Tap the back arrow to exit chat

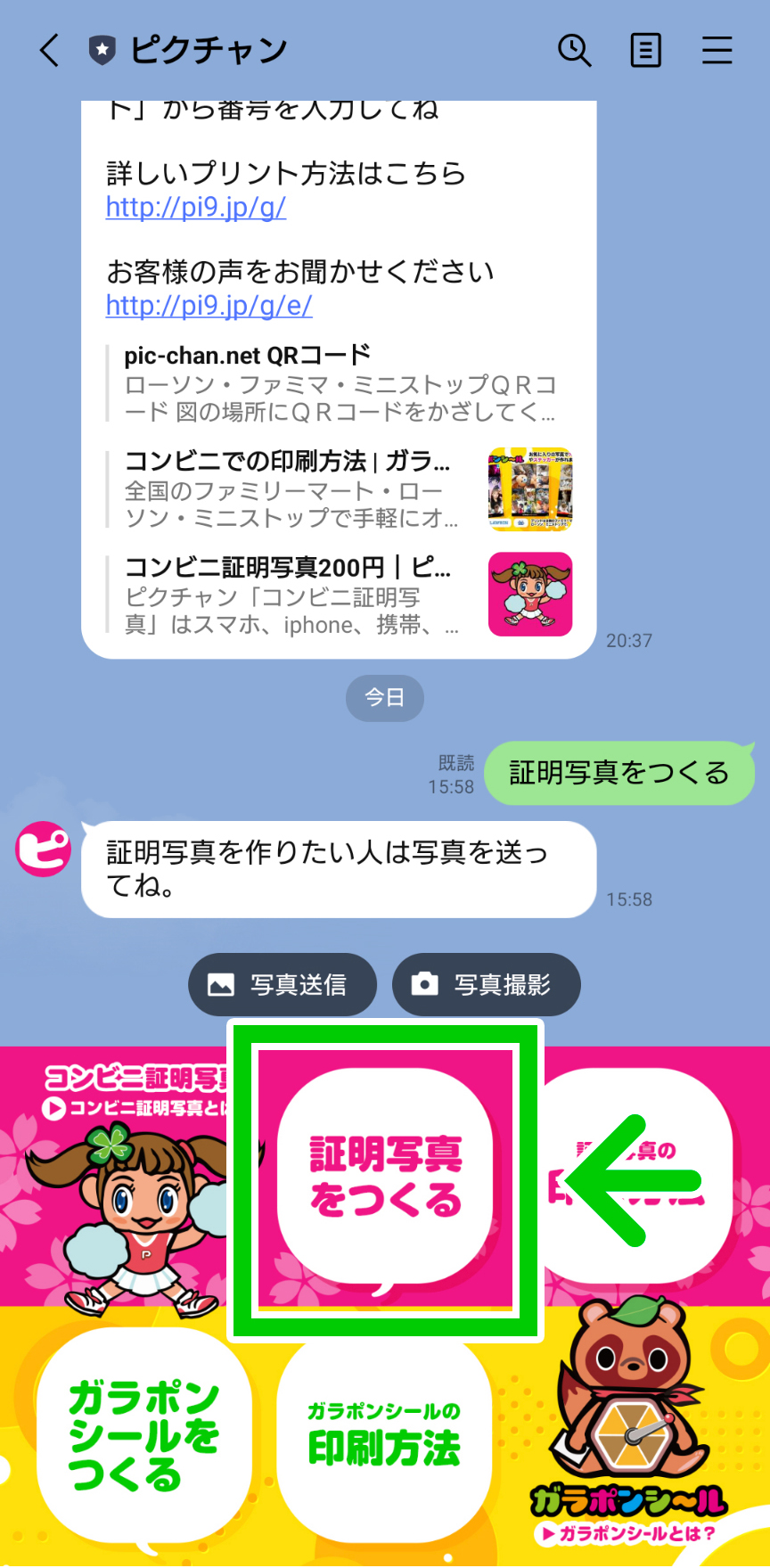click(x=49, y=51)
